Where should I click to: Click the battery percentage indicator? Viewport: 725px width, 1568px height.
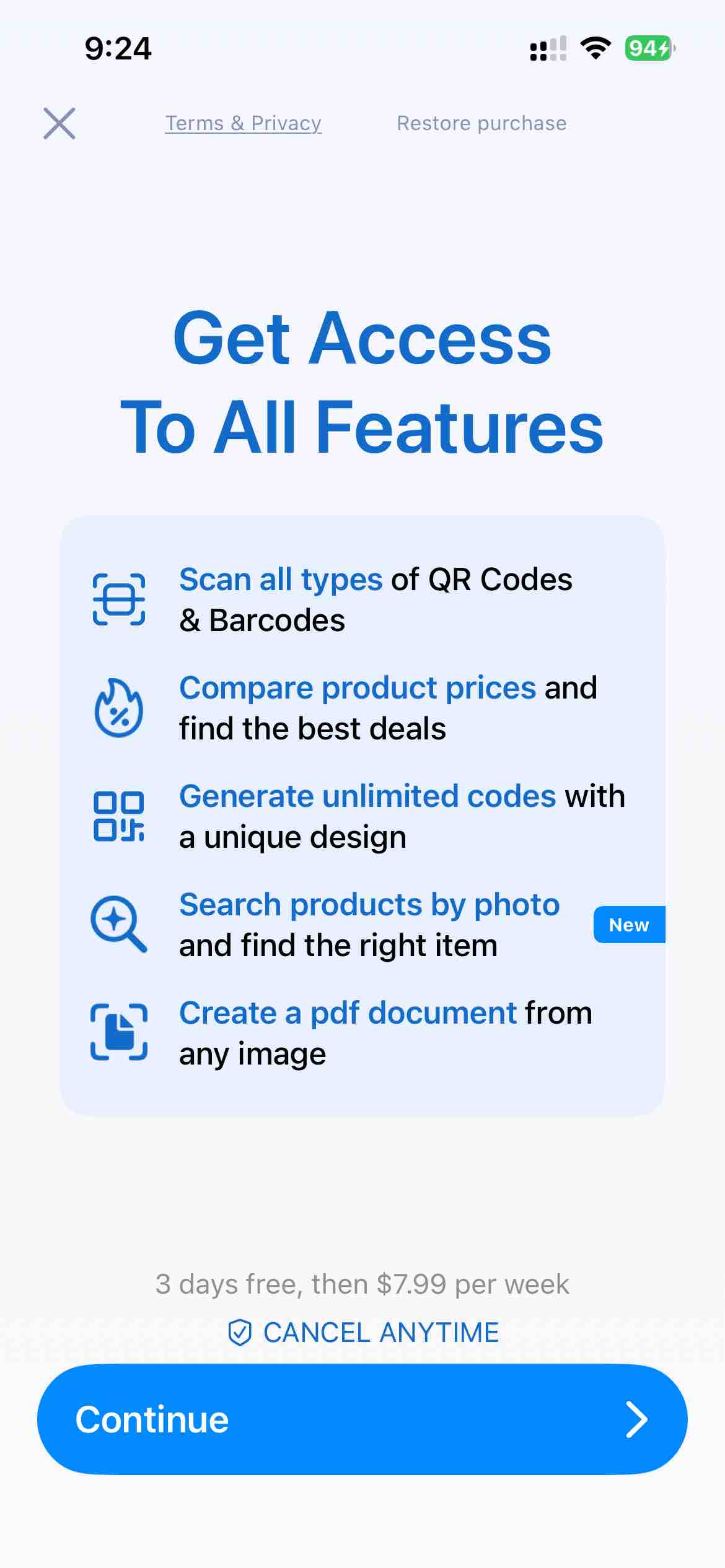point(647,48)
